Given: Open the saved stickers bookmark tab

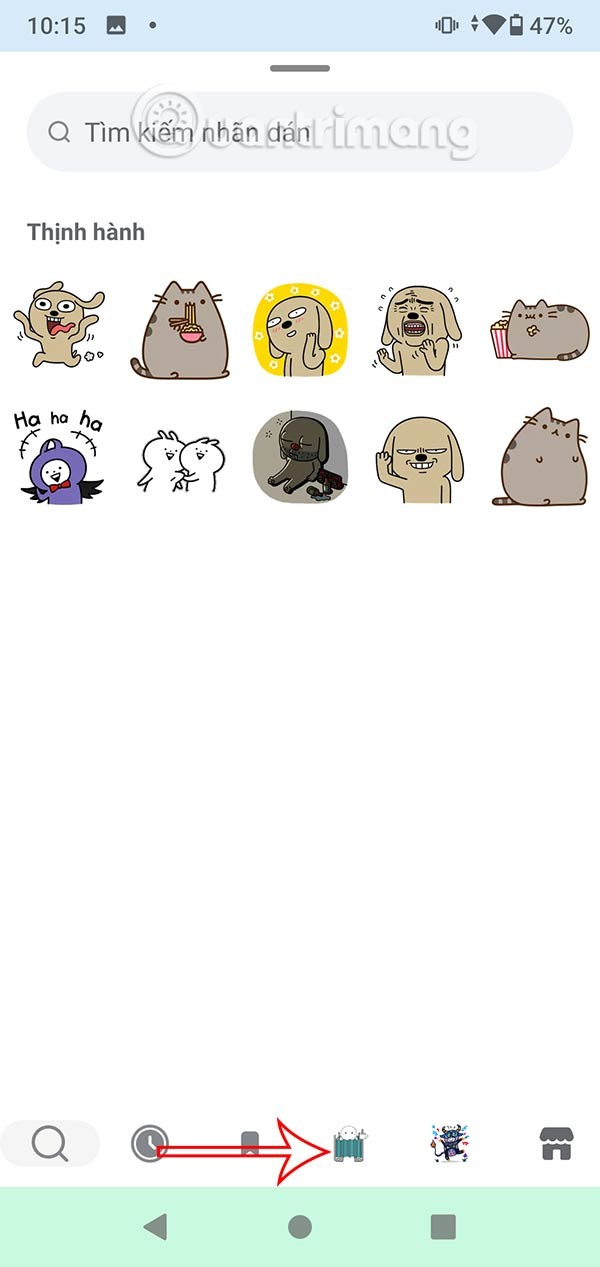Looking at the screenshot, I should tap(250, 1143).
